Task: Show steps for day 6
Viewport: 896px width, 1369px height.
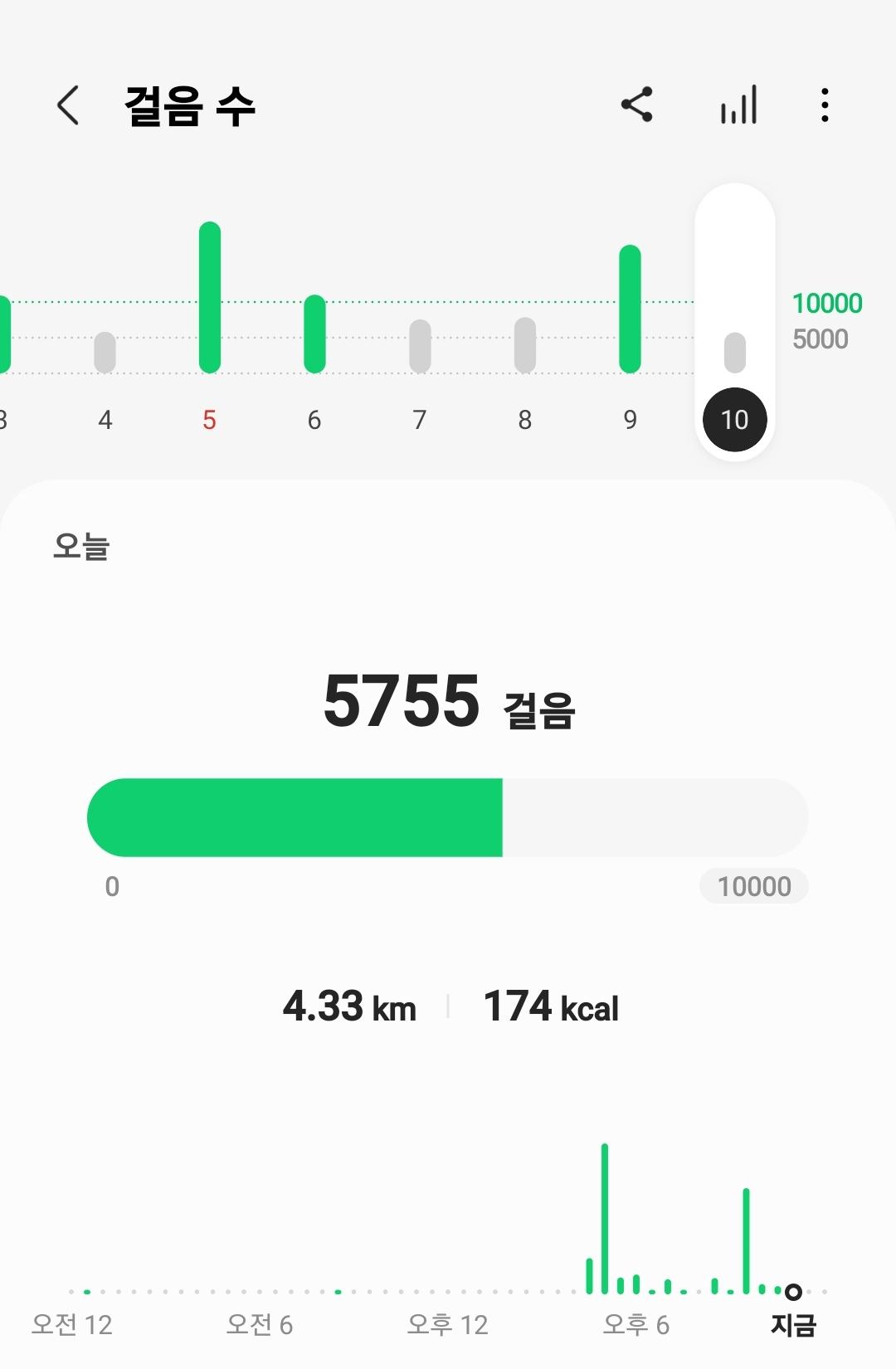Action: tap(314, 420)
